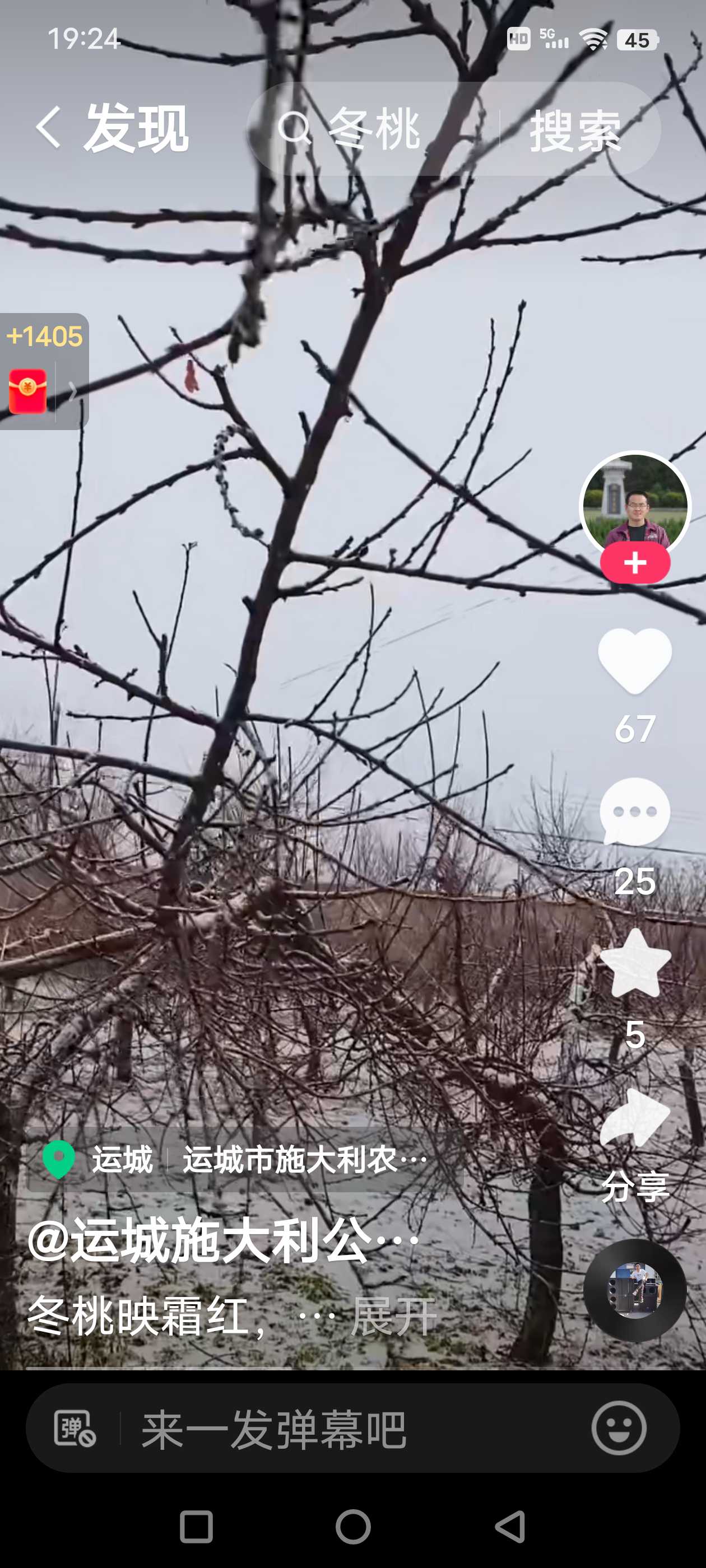Expand the caption with 展开
This screenshot has width=706, height=1568.
click(x=393, y=1316)
